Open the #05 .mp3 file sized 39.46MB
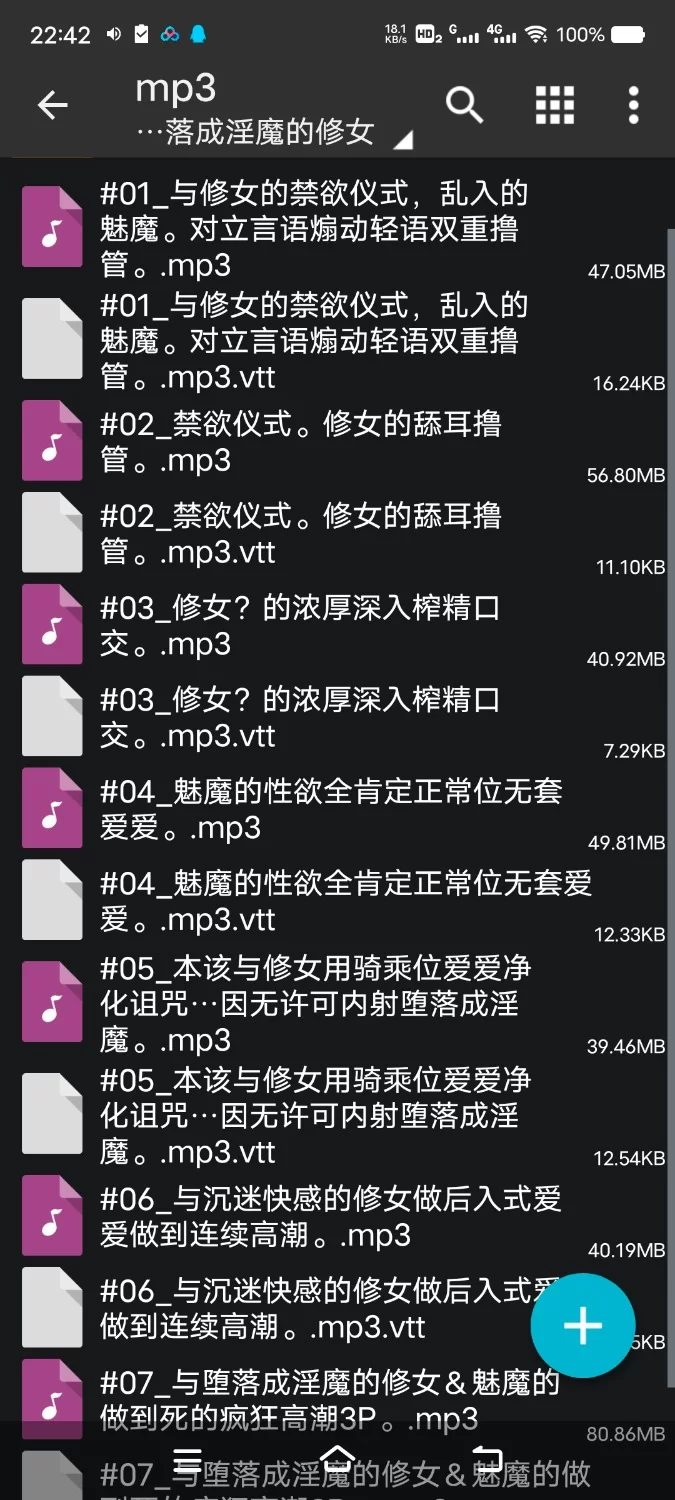The width and height of the screenshot is (675, 1500). coord(310,1005)
